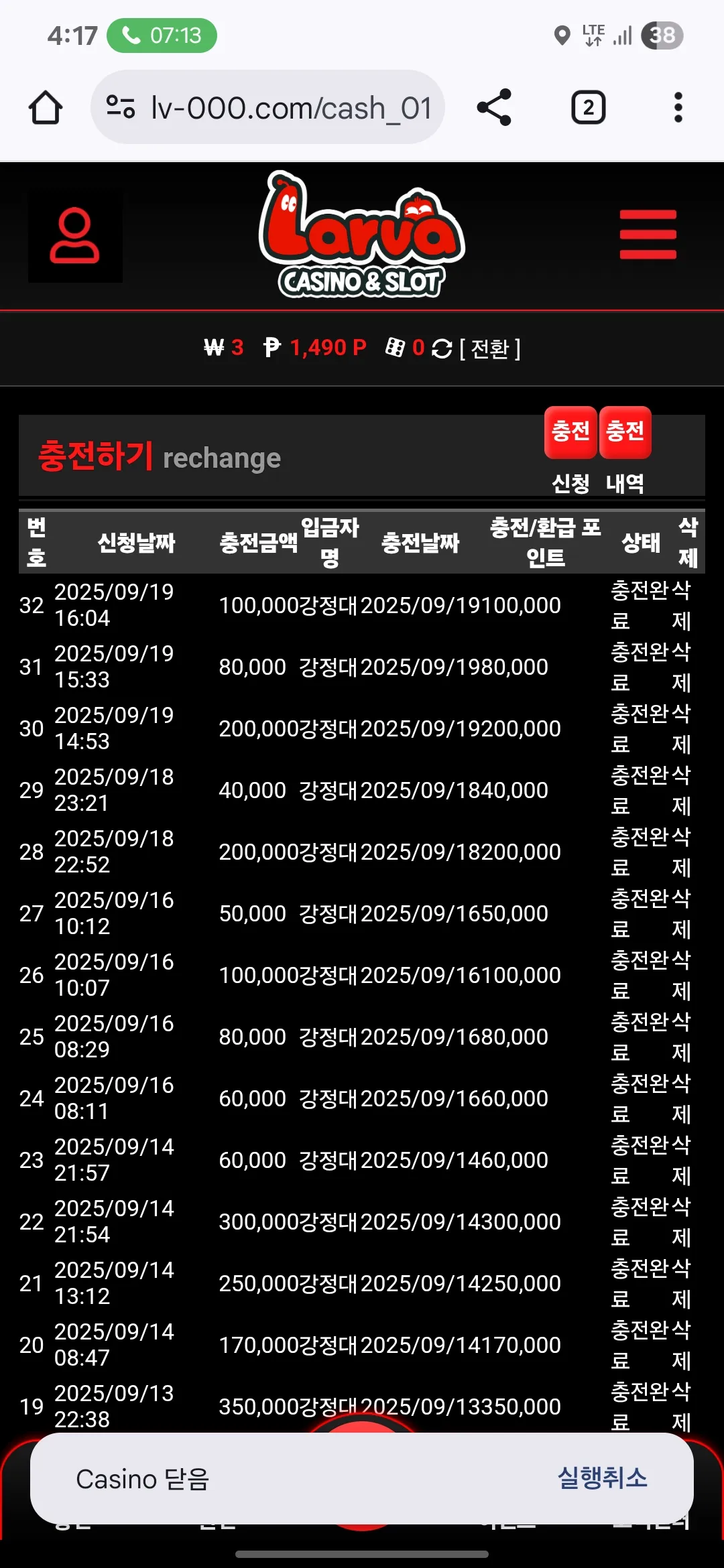Delete recharge entry number 32
724x1568 pixels.
pos(682,605)
